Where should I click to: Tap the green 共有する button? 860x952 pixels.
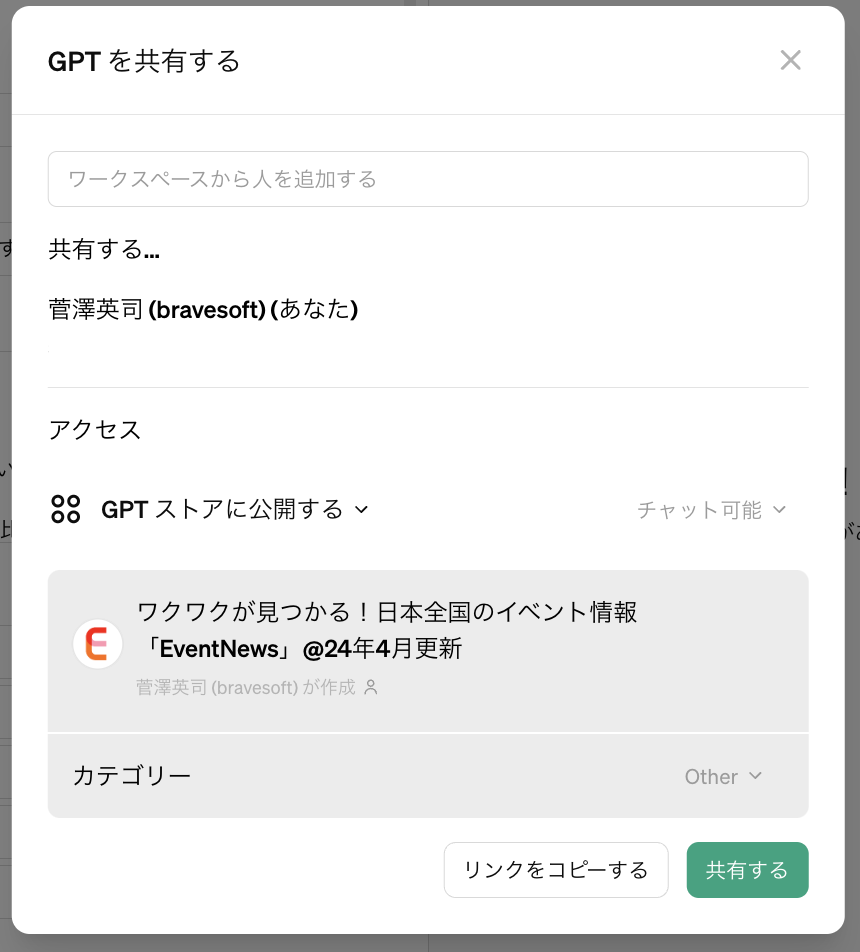(x=747, y=870)
